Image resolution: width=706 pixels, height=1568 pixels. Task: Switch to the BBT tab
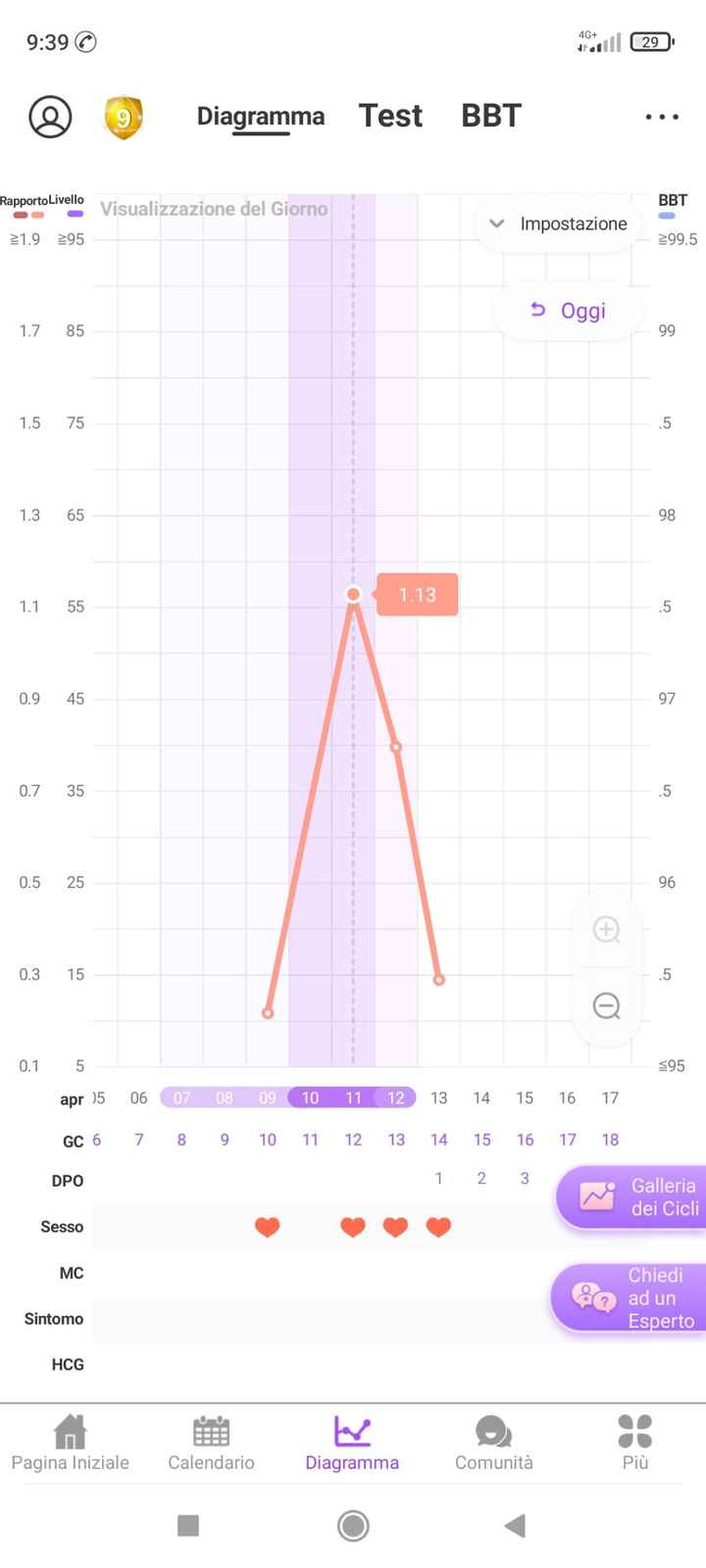pos(491,116)
